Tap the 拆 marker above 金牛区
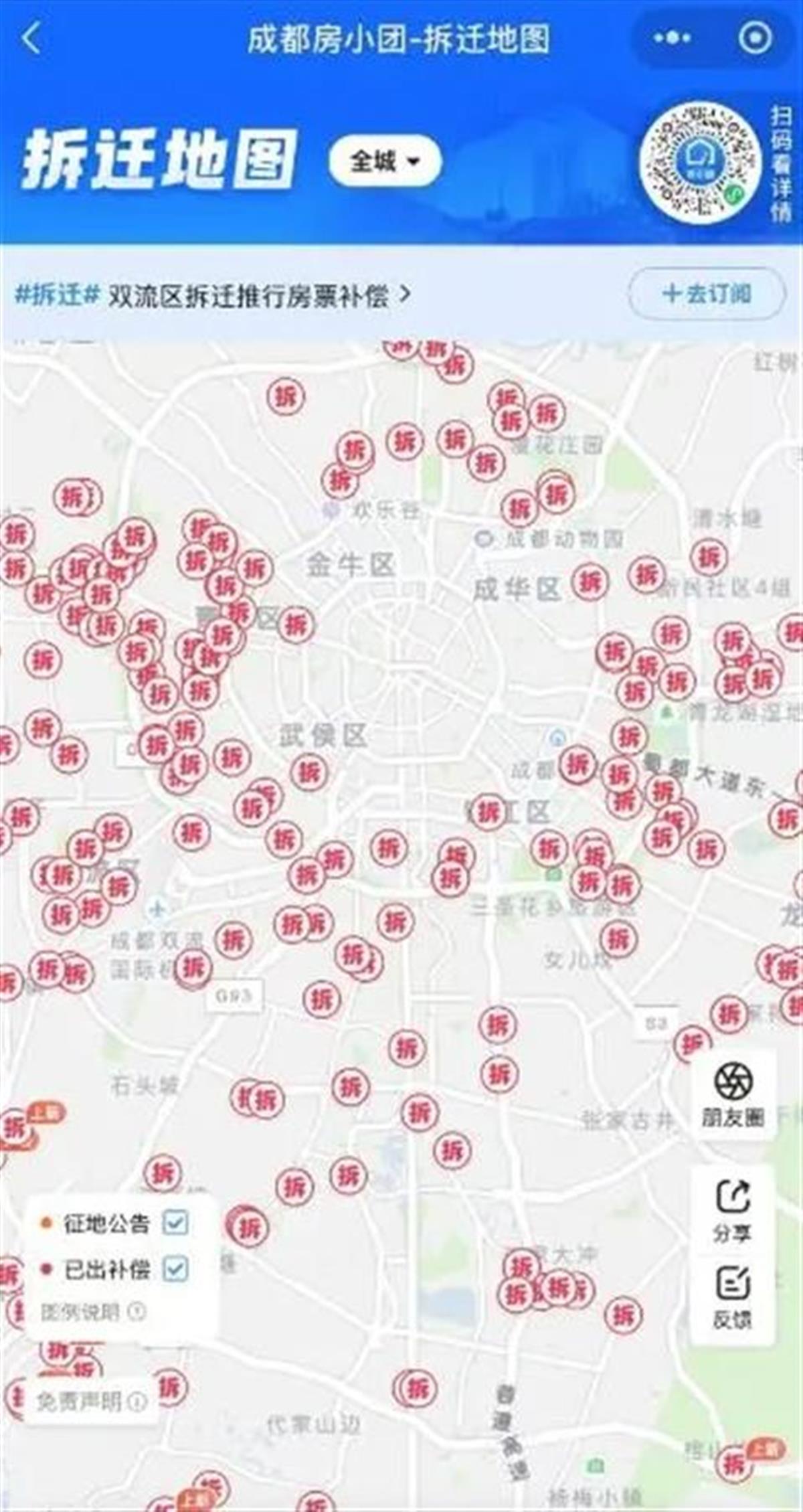 339,479
